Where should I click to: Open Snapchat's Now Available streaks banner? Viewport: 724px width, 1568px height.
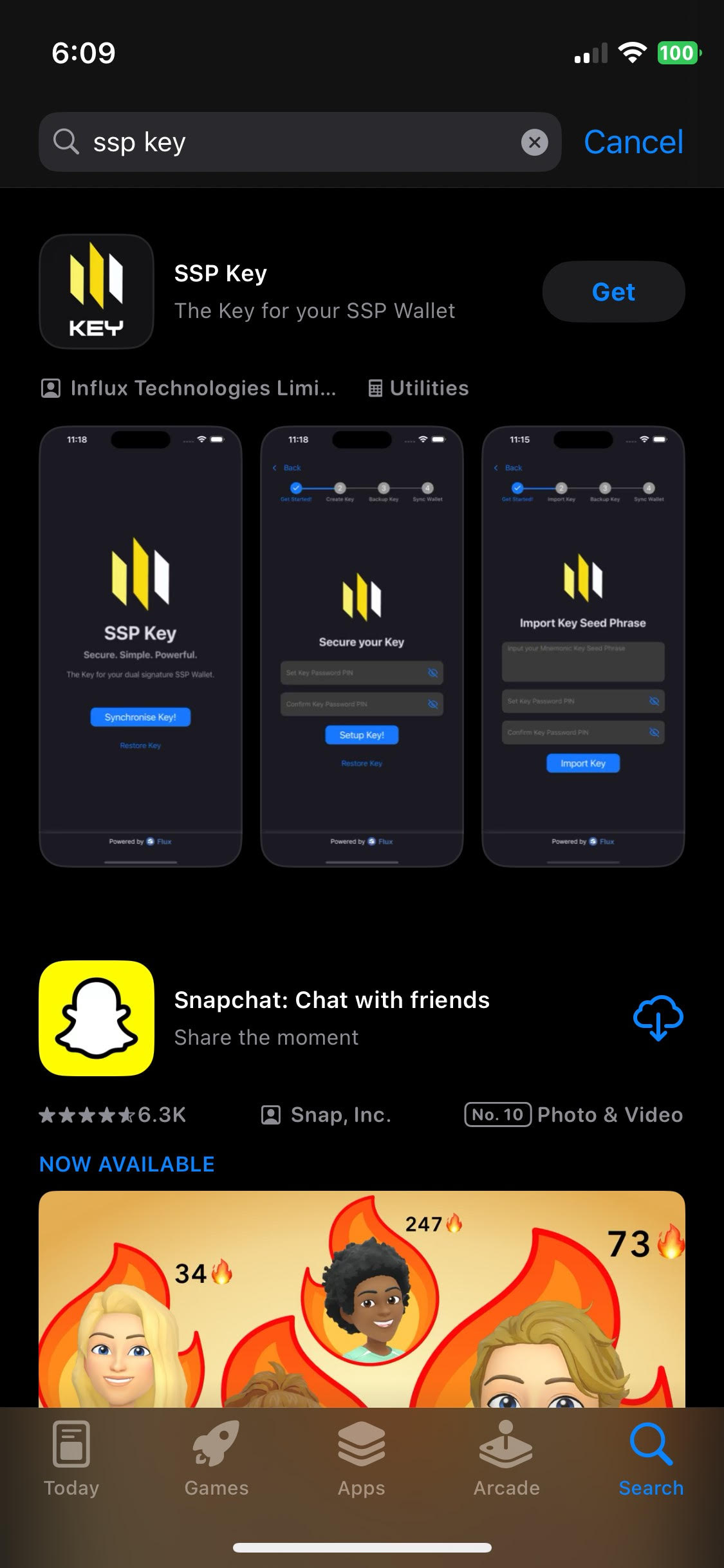(362, 1299)
